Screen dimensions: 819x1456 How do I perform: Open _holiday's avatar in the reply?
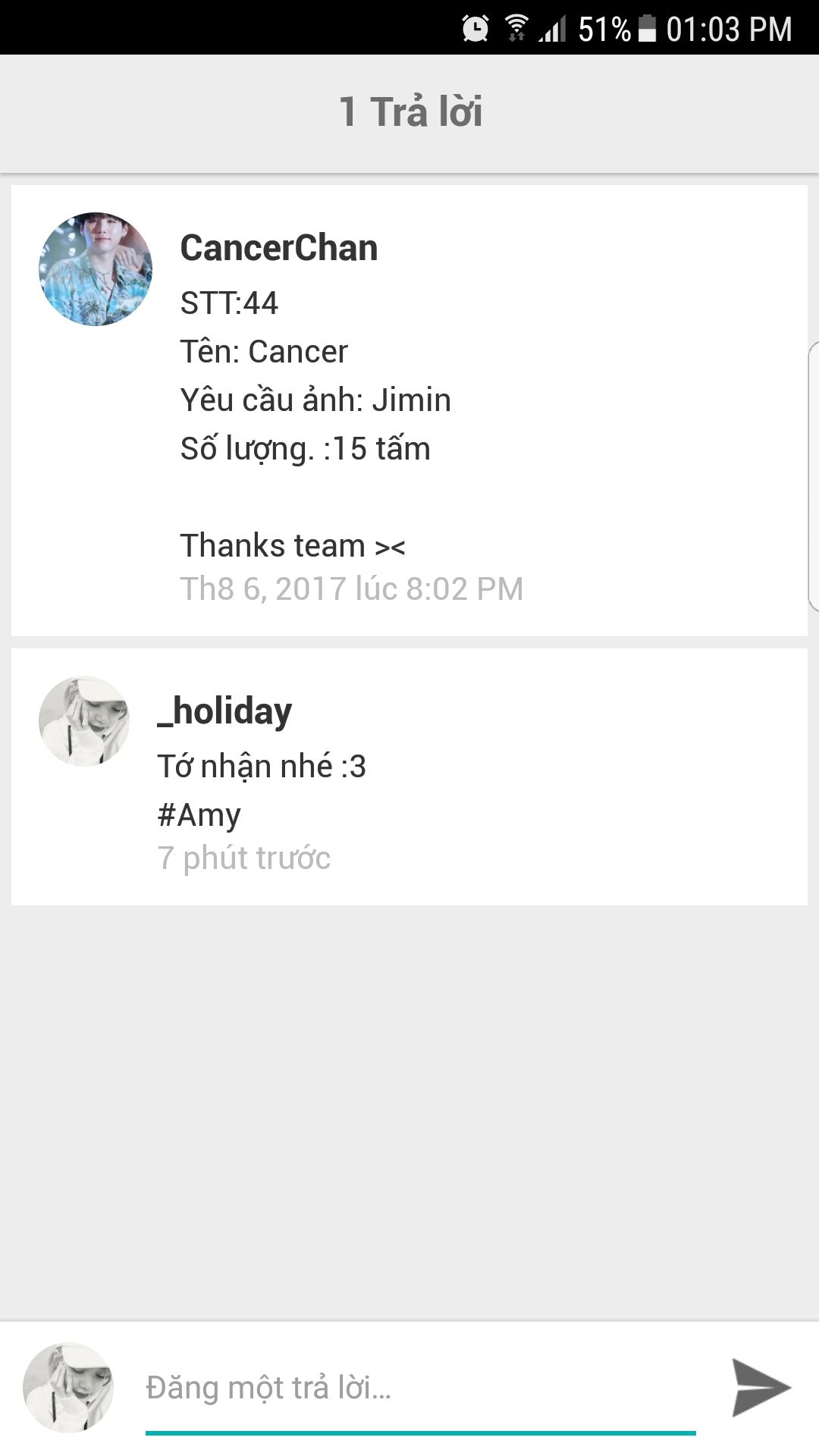(x=84, y=720)
